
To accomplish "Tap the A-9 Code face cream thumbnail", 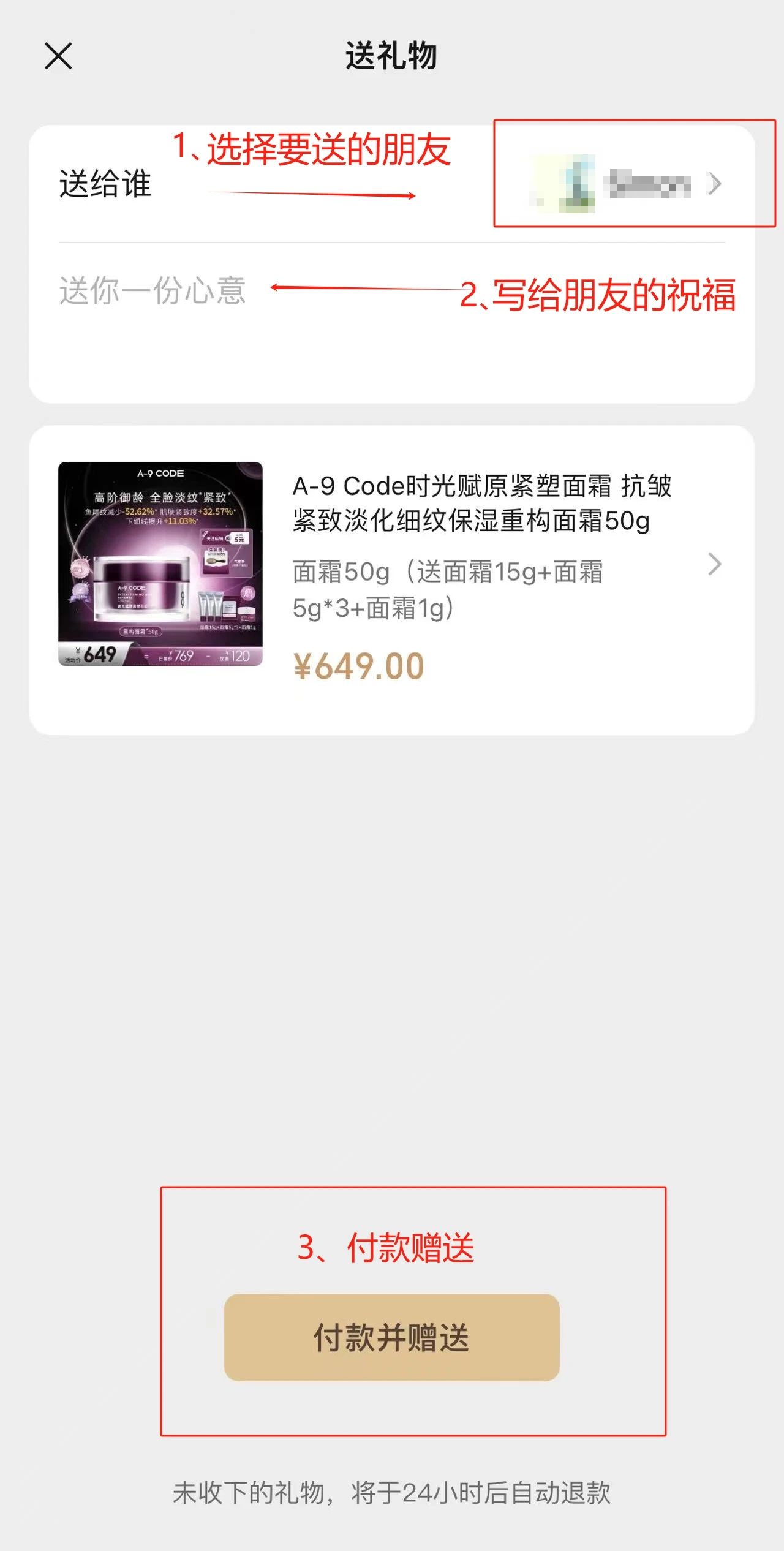I will 162,570.
